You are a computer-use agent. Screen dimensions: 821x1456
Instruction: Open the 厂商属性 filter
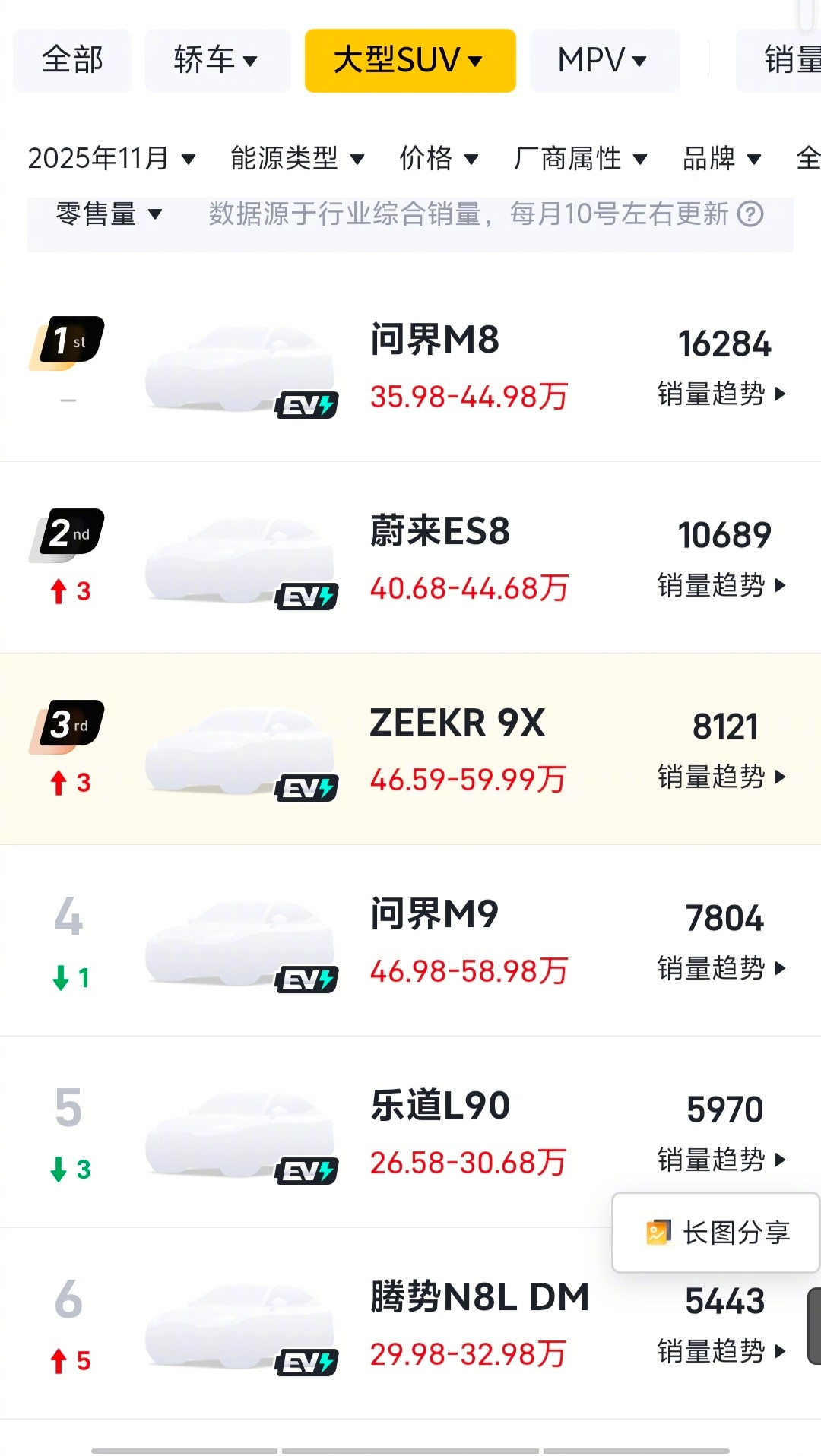582,158
